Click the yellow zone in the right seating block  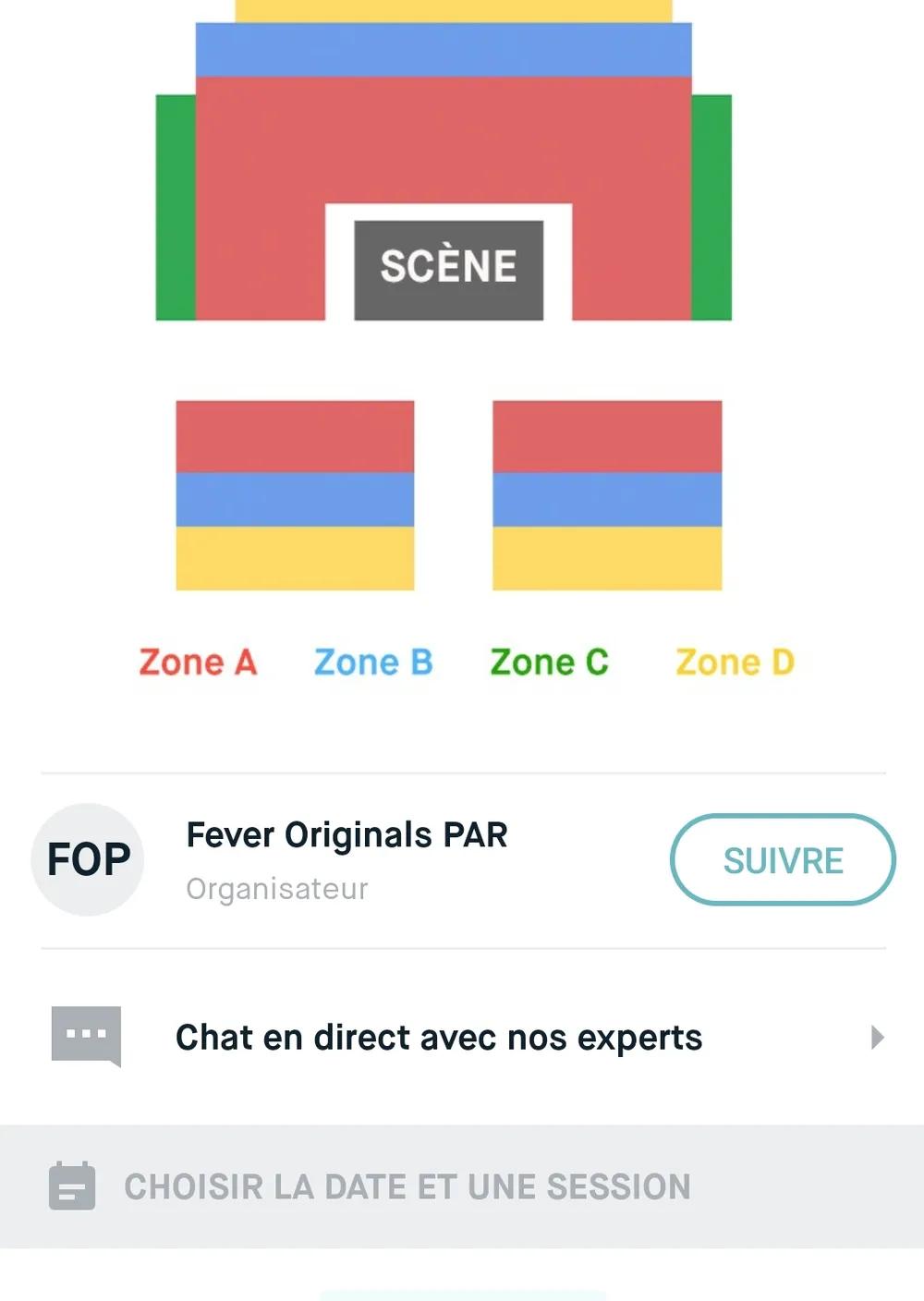(607, 559)
